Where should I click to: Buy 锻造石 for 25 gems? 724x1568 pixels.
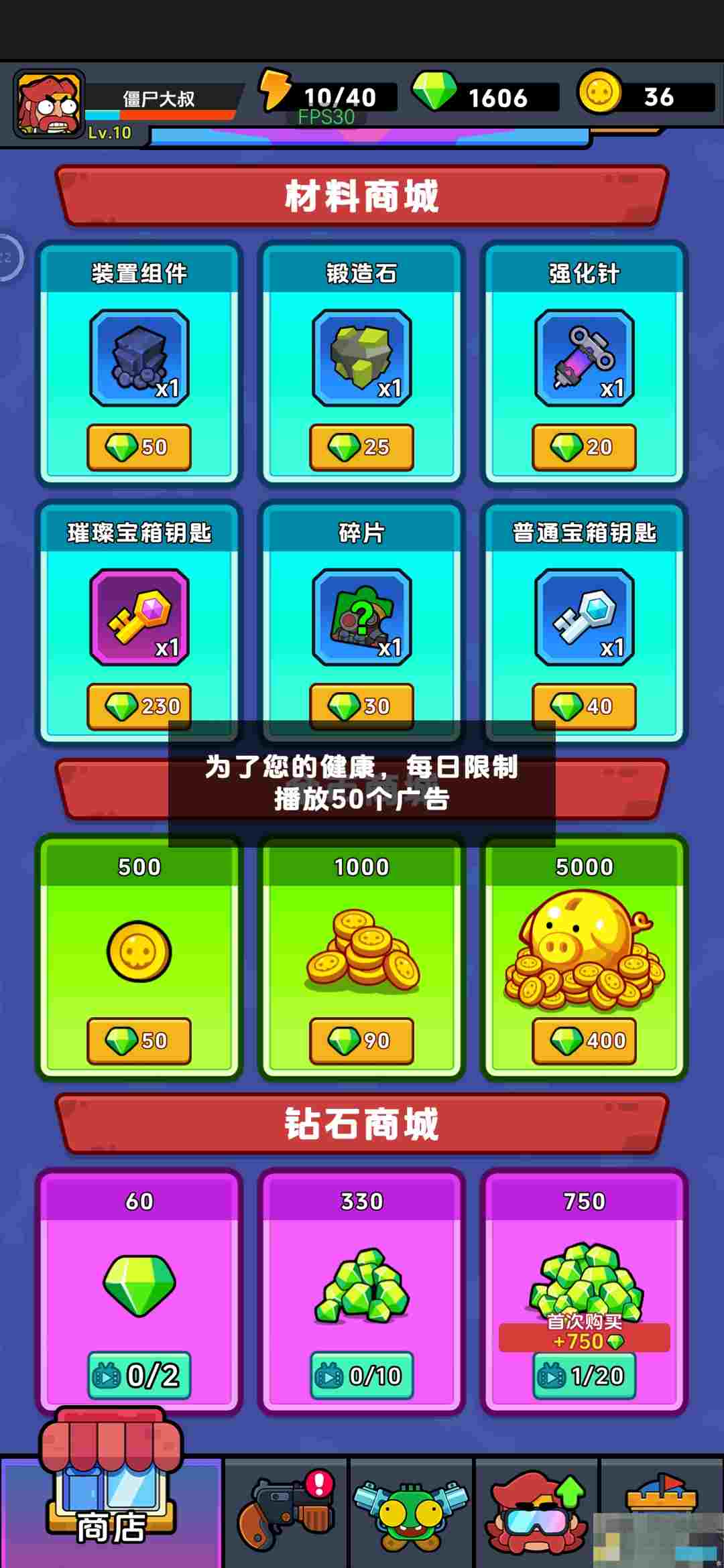[361, 447]
